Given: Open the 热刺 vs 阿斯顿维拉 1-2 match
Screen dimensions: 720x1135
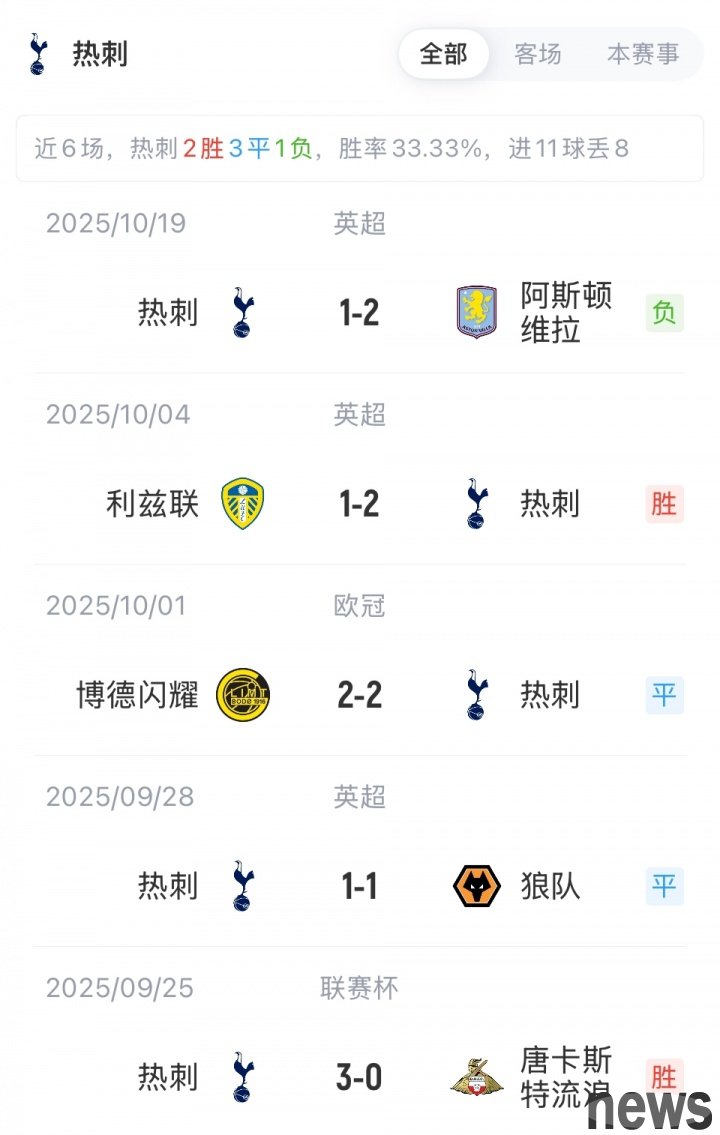Looking at the screenshot, I should (x=359, y=313).
